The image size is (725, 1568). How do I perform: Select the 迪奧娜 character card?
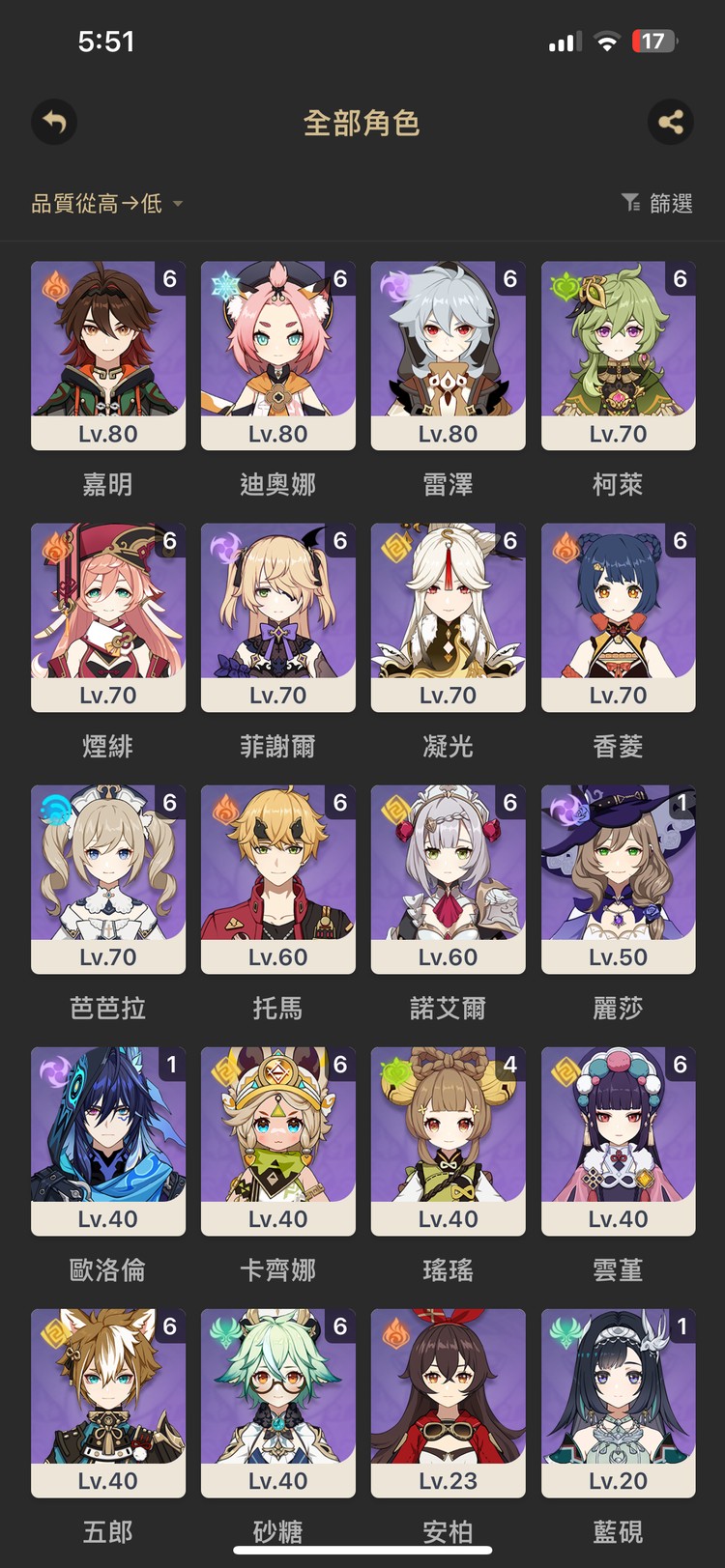click(278, 355)
